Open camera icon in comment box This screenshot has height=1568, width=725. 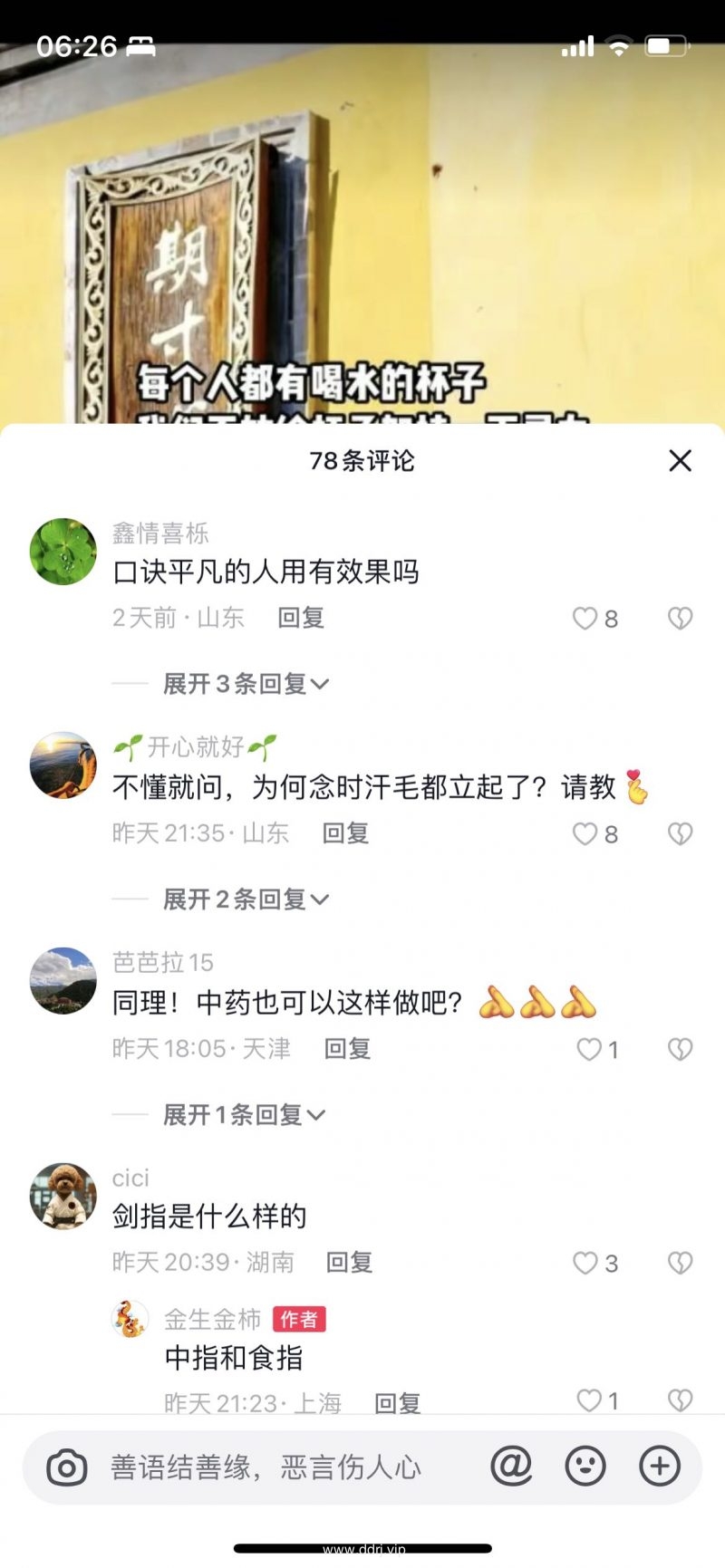coord(66,1467)
